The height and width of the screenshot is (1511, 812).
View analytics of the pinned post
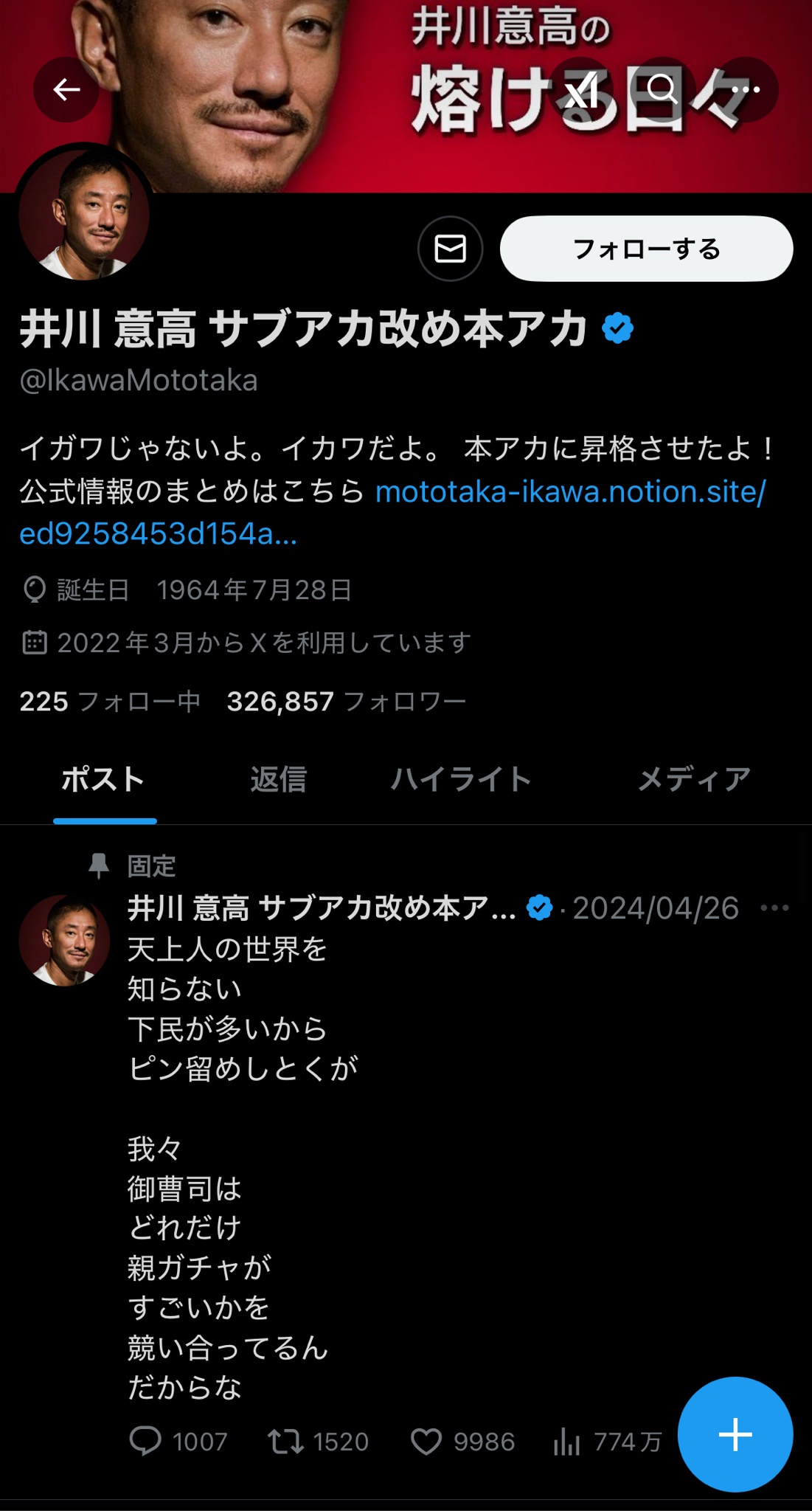pyautogui.click(x=566, y=1441)
